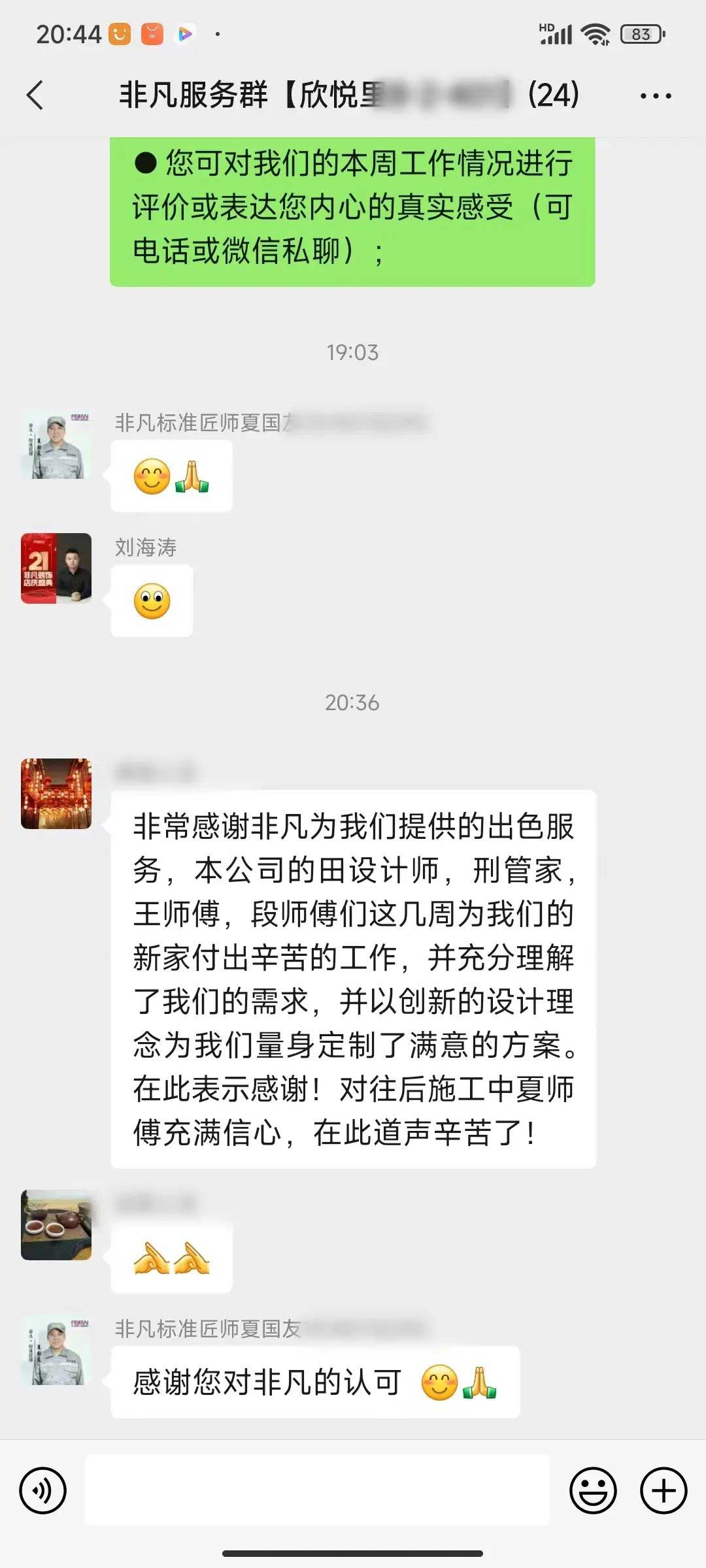Open the emoji sticker panel
The height and width of the screenshot is (1568, 706).
[593, 1490]
